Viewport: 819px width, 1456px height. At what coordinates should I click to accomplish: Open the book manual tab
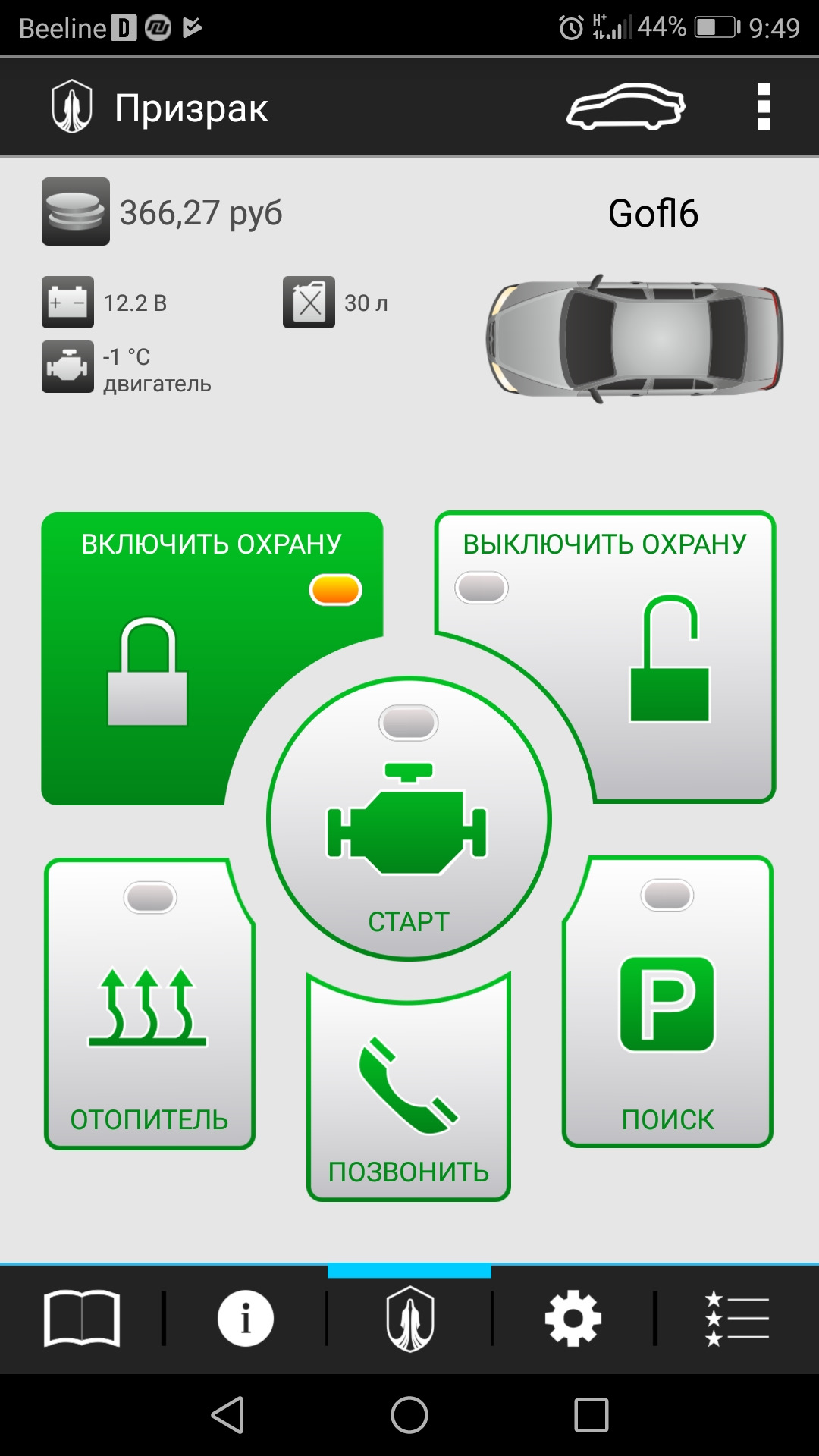point(82,1319)
